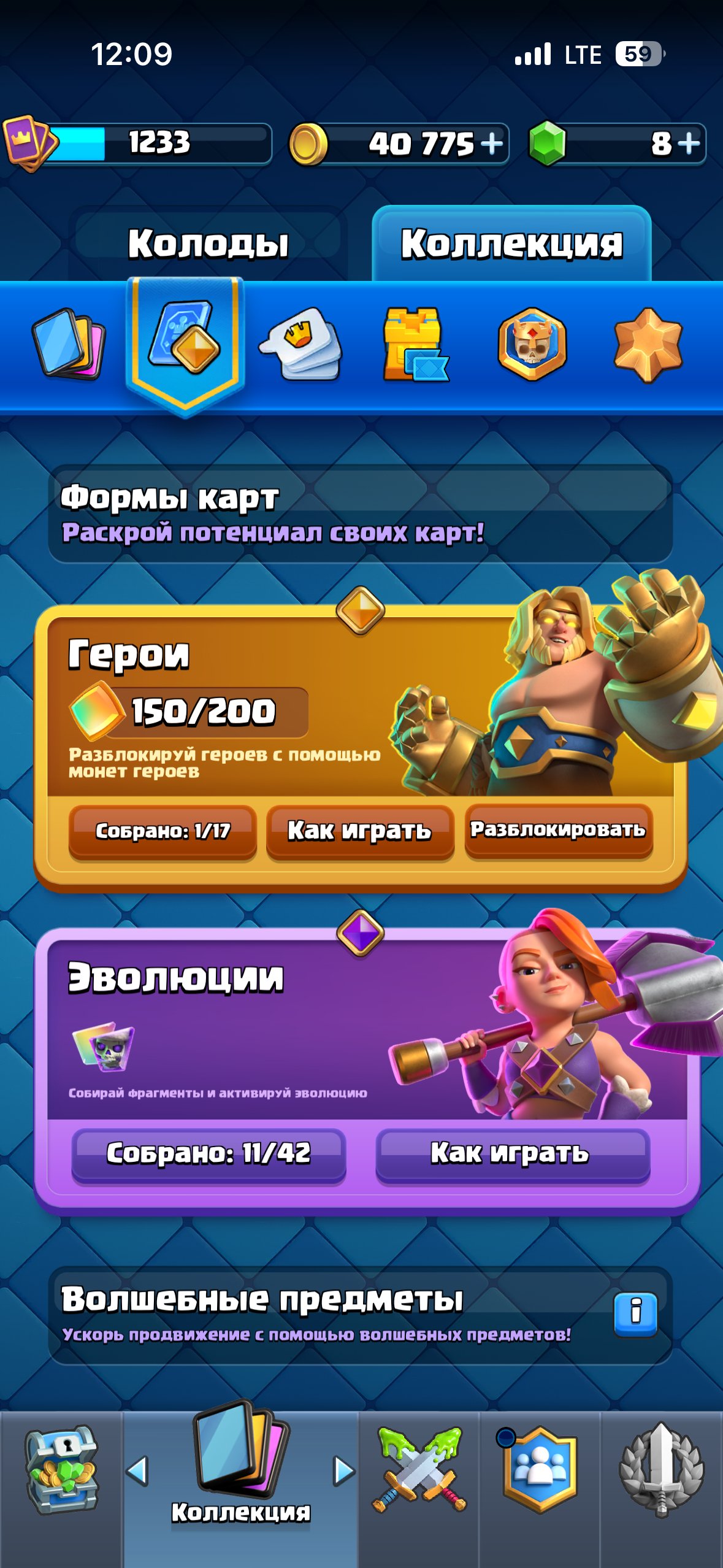This screenshot has width=723, height=1568.
Task: Switch to the Колоды tab
Action: click(x=207, y=244)
